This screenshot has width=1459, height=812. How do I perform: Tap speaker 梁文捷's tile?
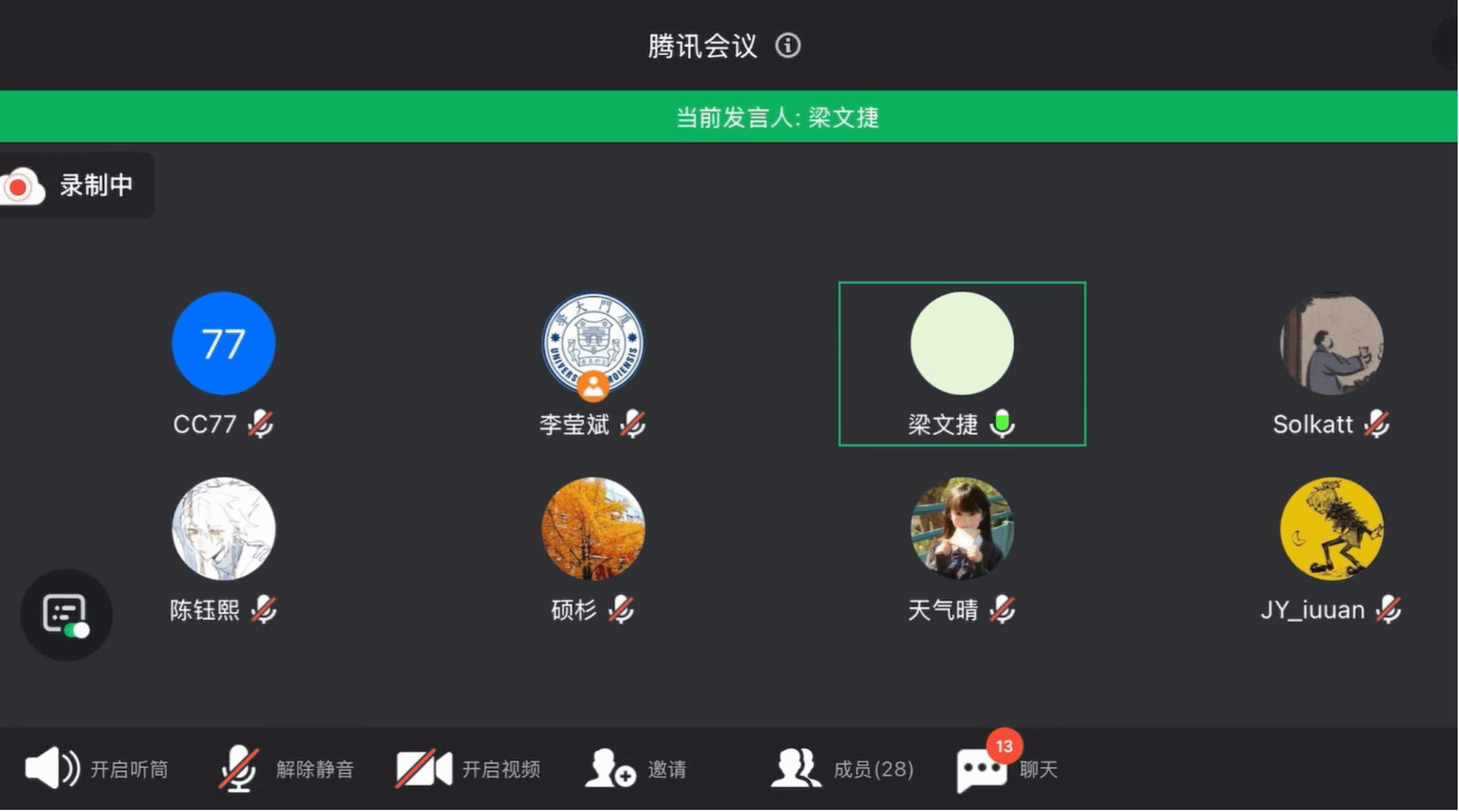tap(962, 363)
